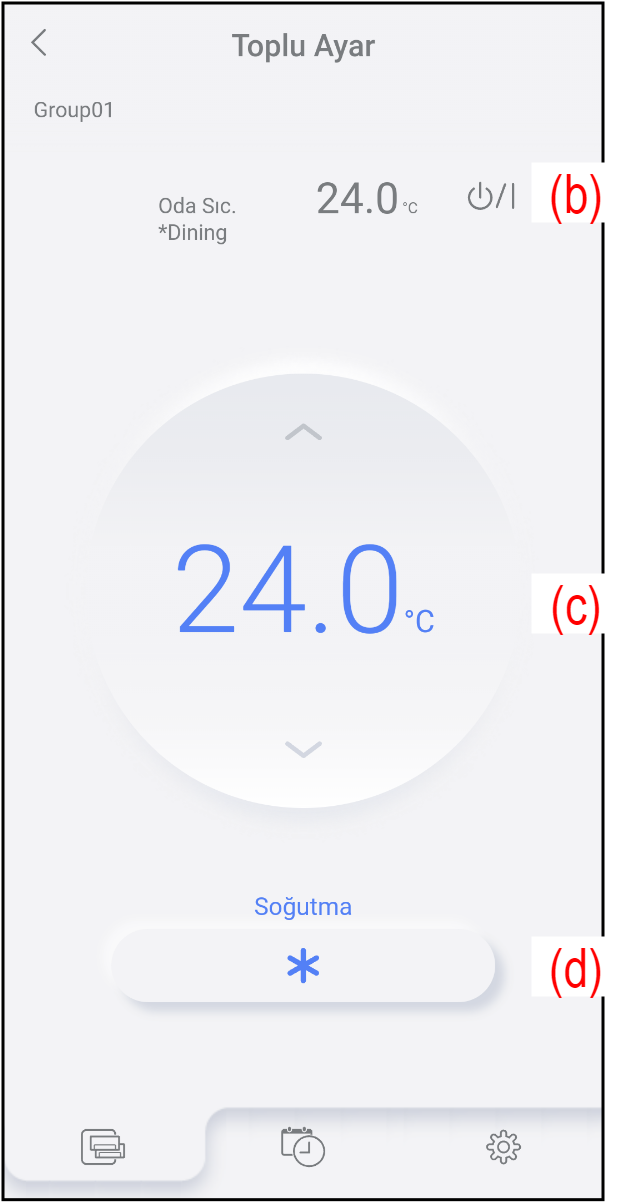Lower the set temperature with down arrow
The image size is (625, 1204).
tap(303, 748)
